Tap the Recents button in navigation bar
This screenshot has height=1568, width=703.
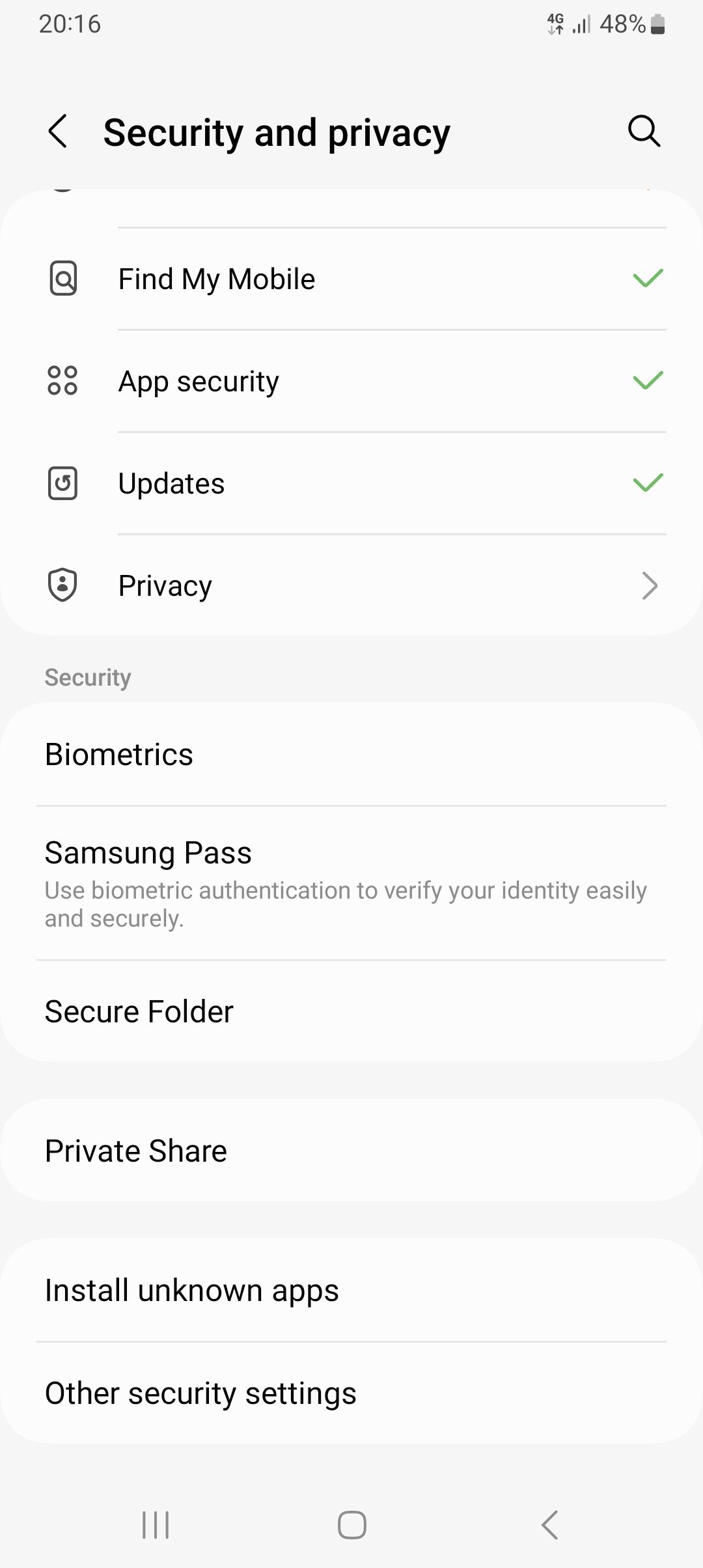click(155, 1524)
